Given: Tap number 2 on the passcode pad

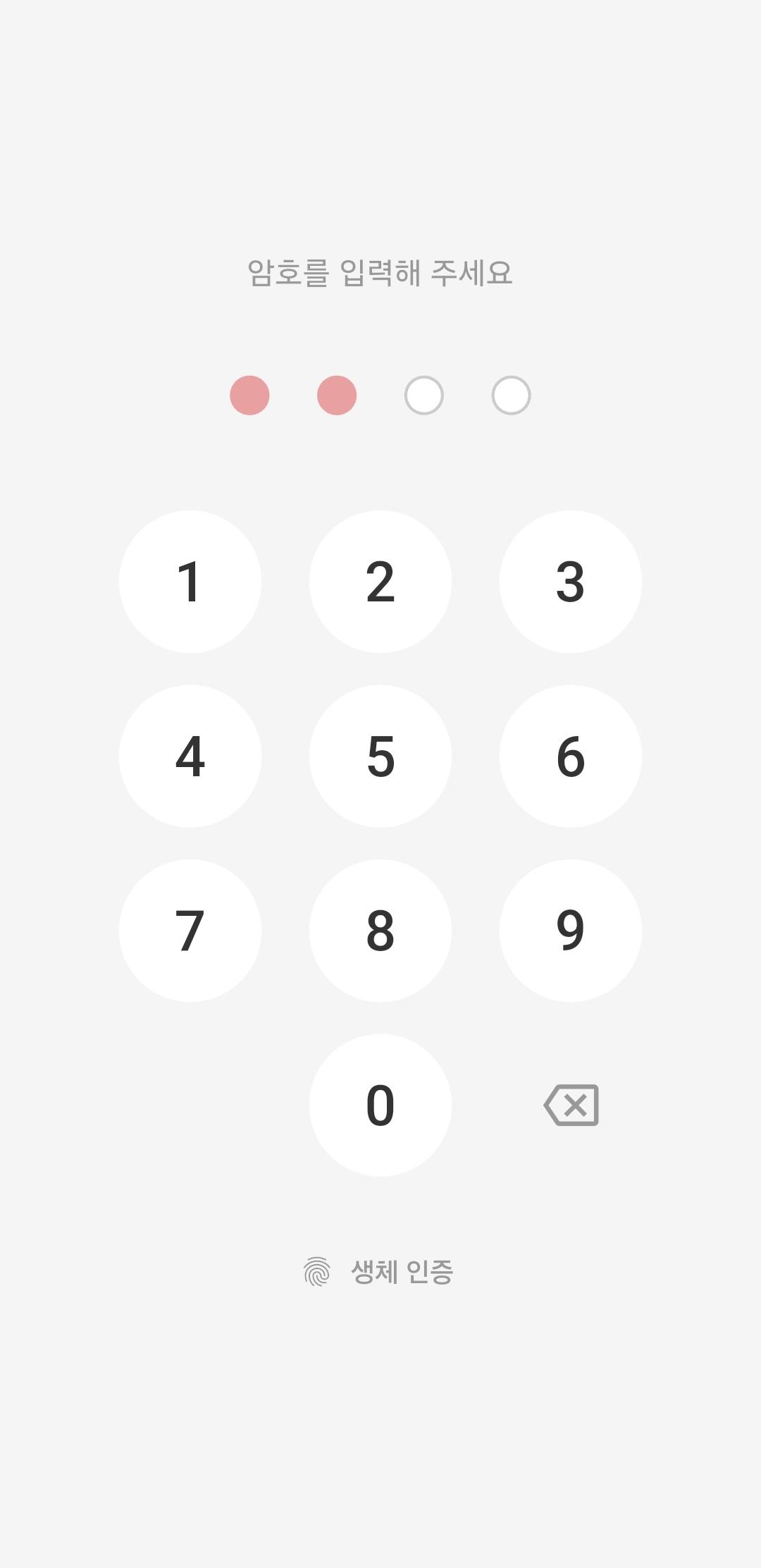Looking at the screenshot, I should [x=380, y=582].
